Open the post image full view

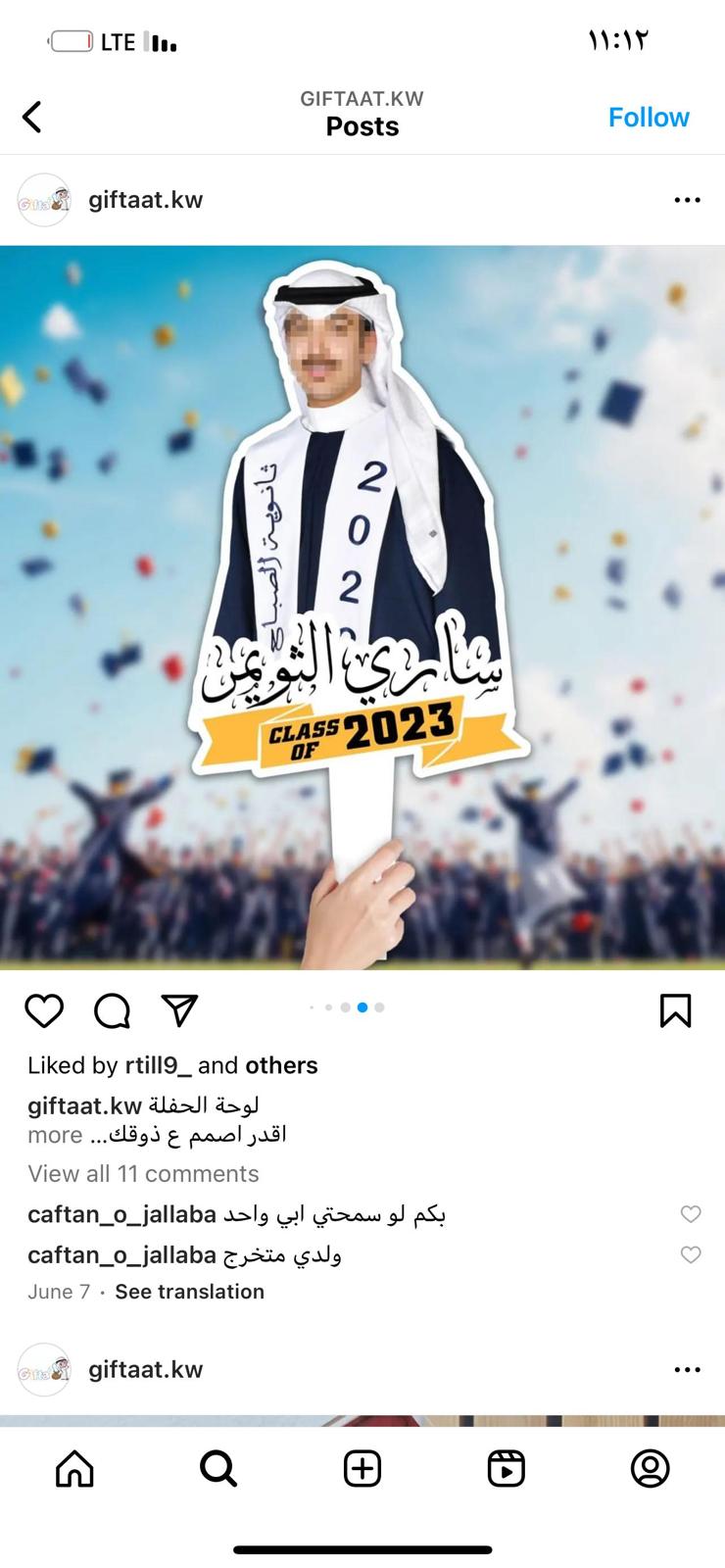(x=362, y=608)
